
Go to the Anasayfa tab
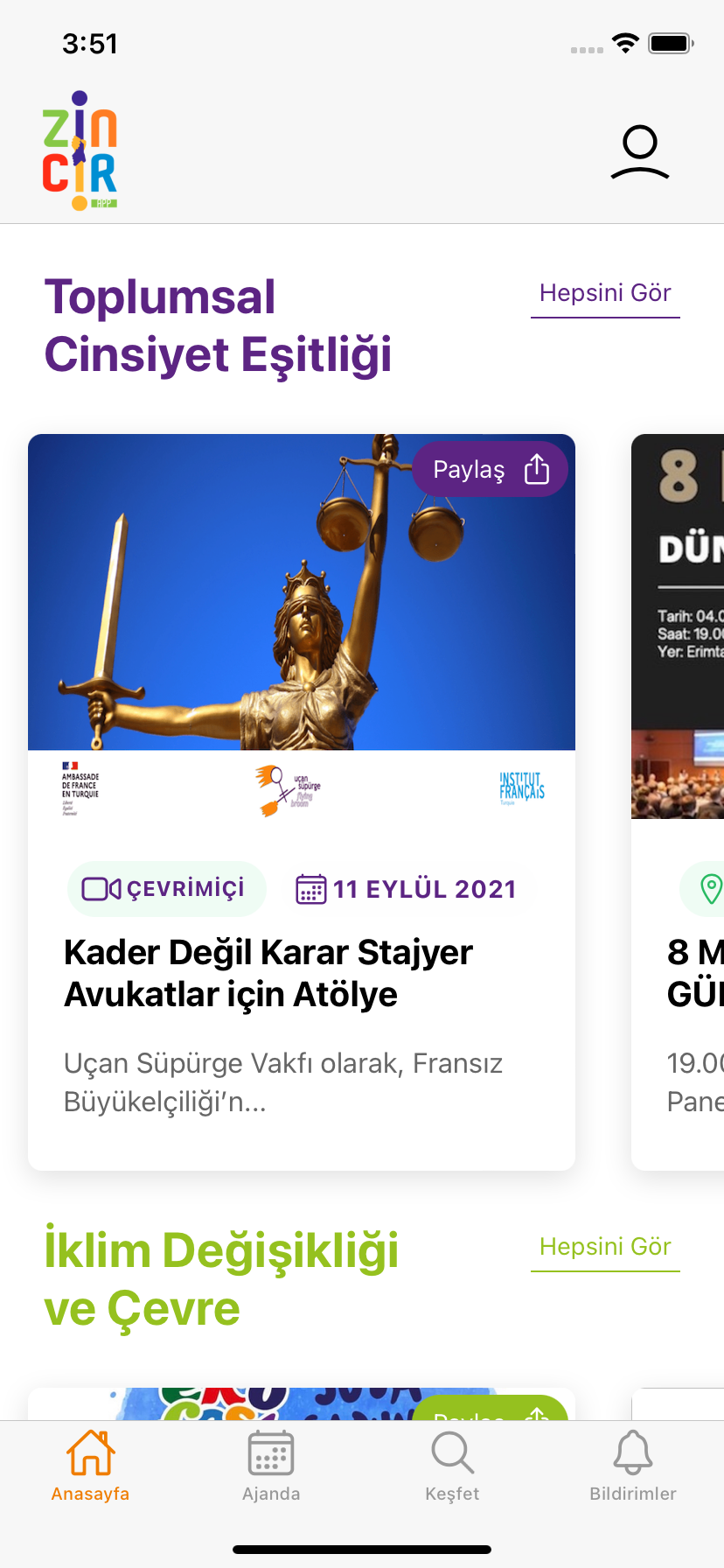coord(91,1466)
